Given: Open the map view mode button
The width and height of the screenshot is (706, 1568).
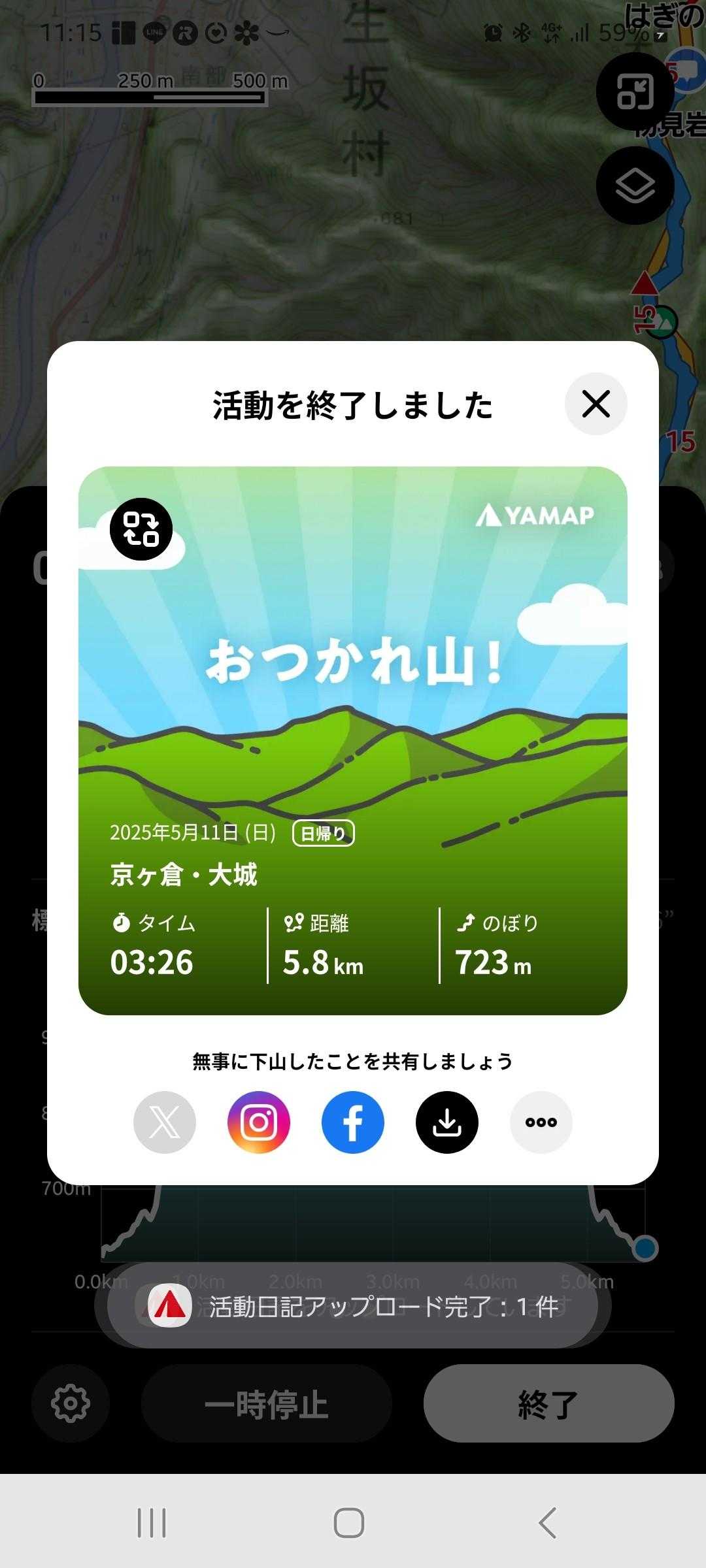Looking at the screenshot, I should [635, 92].
